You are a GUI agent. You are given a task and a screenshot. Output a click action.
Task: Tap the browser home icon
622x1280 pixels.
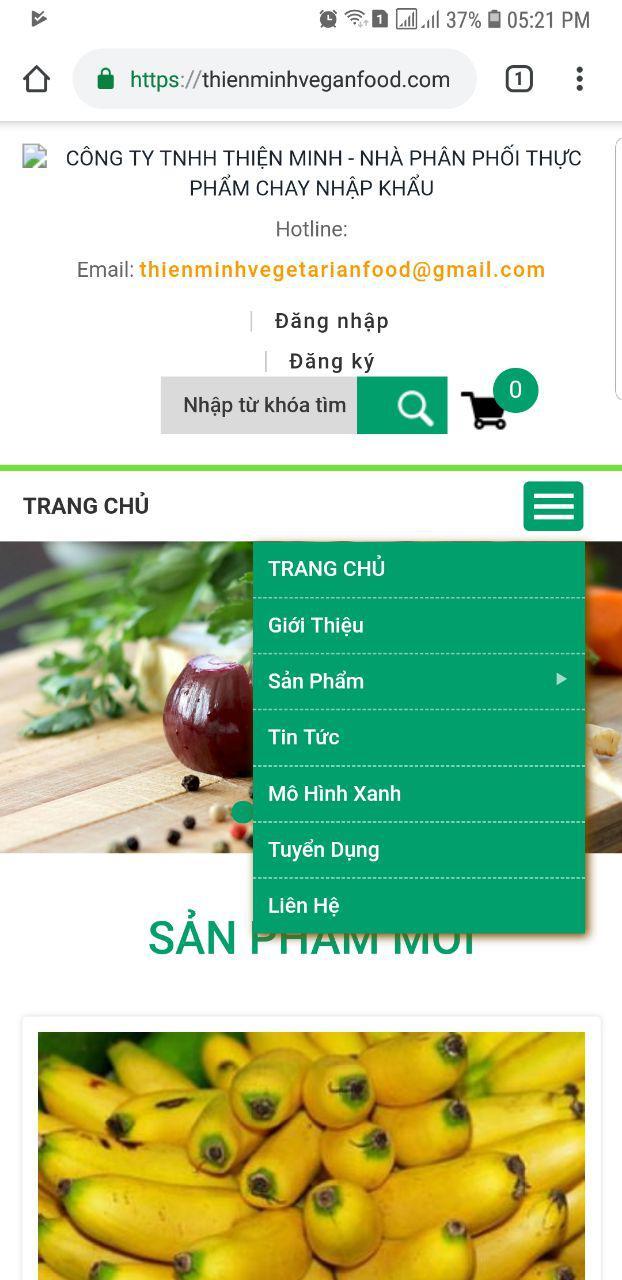point(36,79)
